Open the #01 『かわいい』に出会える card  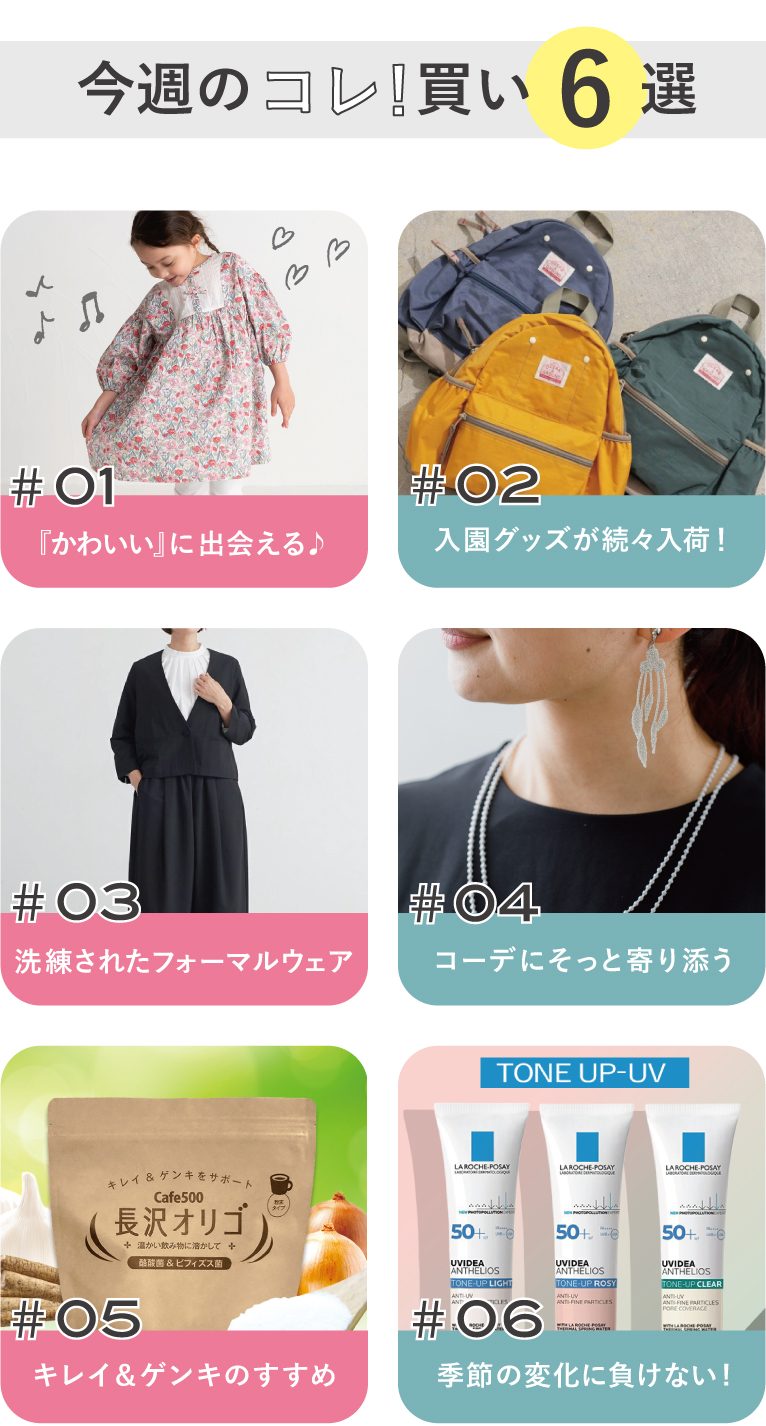tap(184, 398)
